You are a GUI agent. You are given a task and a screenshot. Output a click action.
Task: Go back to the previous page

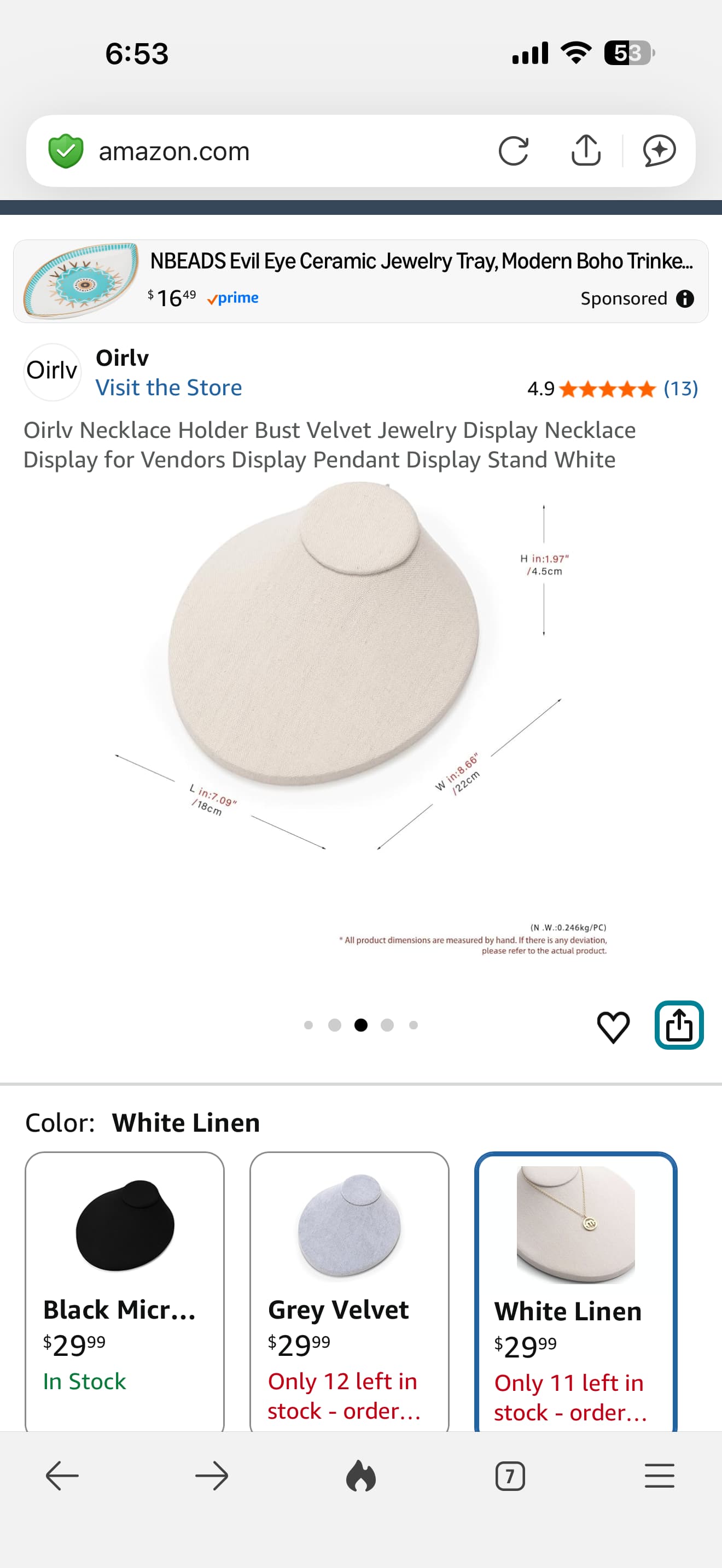(62, 1476)
